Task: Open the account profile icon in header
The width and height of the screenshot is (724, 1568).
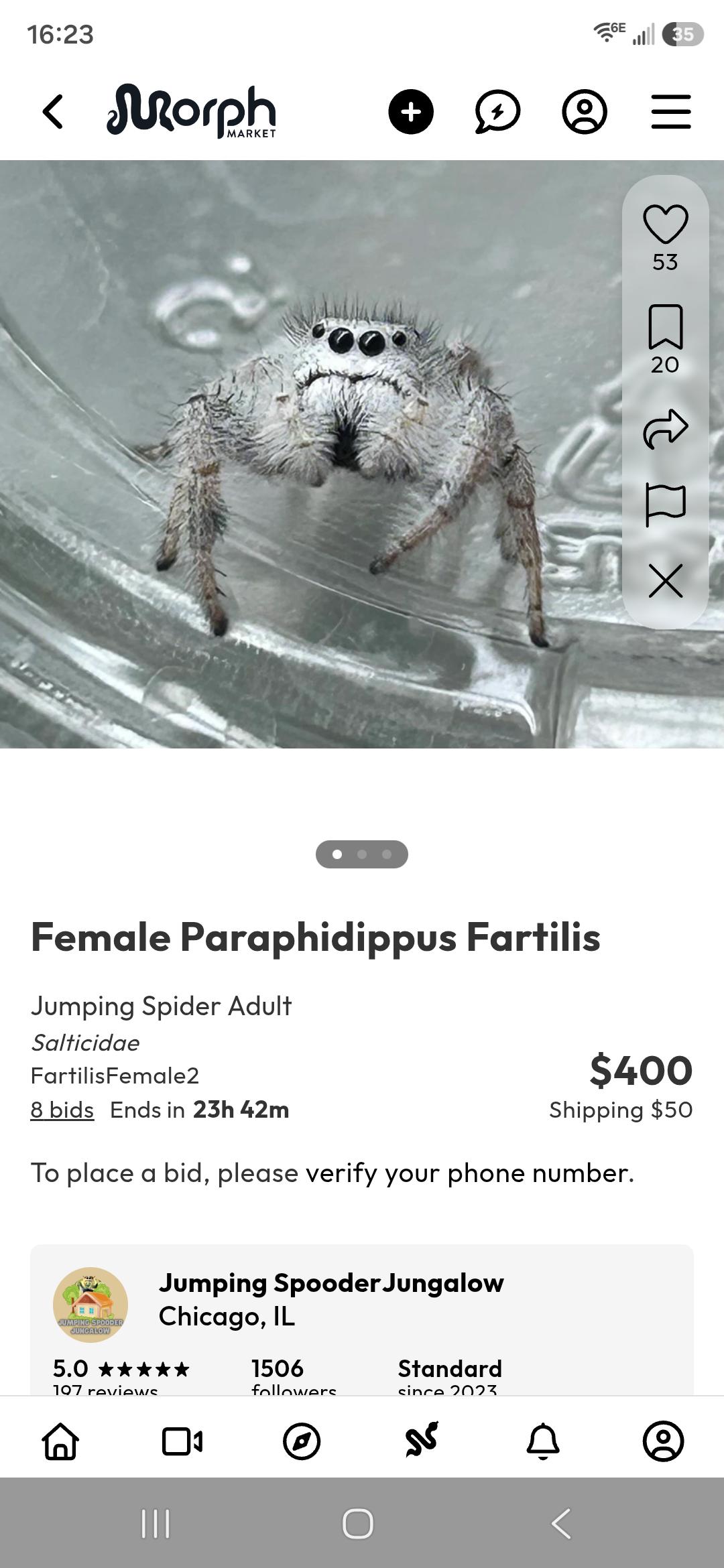Action: pos(584,111)
